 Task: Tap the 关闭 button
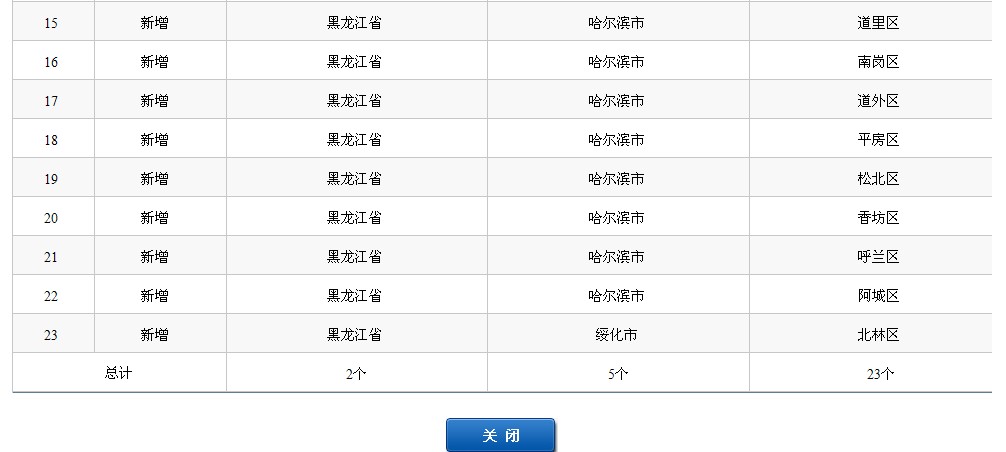tap(500, 435)
